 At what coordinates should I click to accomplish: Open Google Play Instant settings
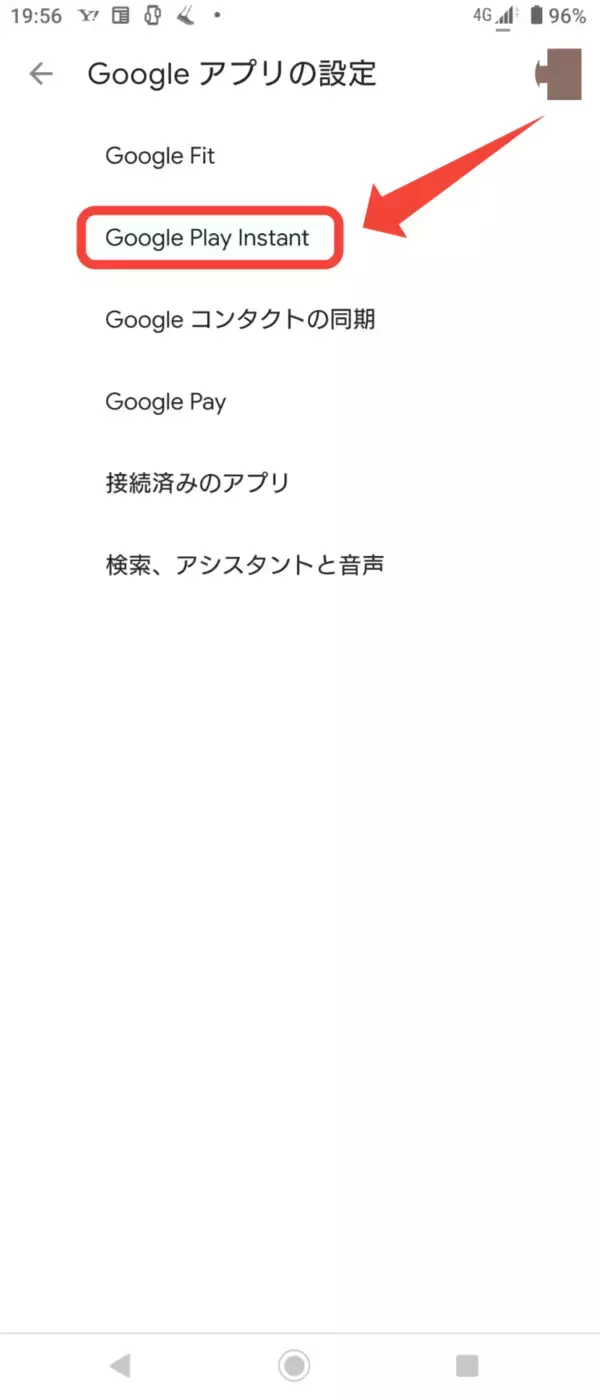(x=208, y=238)
